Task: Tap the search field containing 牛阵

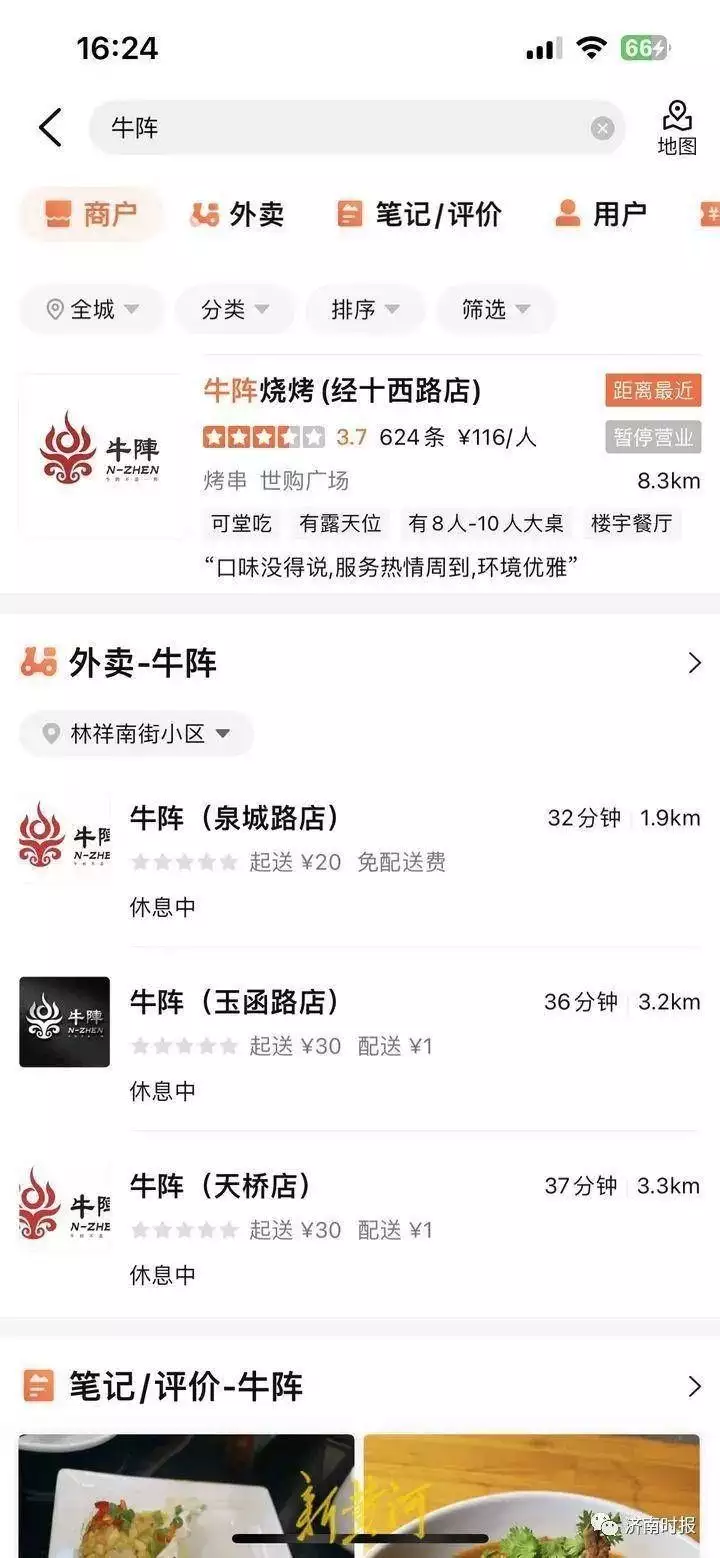Action: tap(340, 128)
